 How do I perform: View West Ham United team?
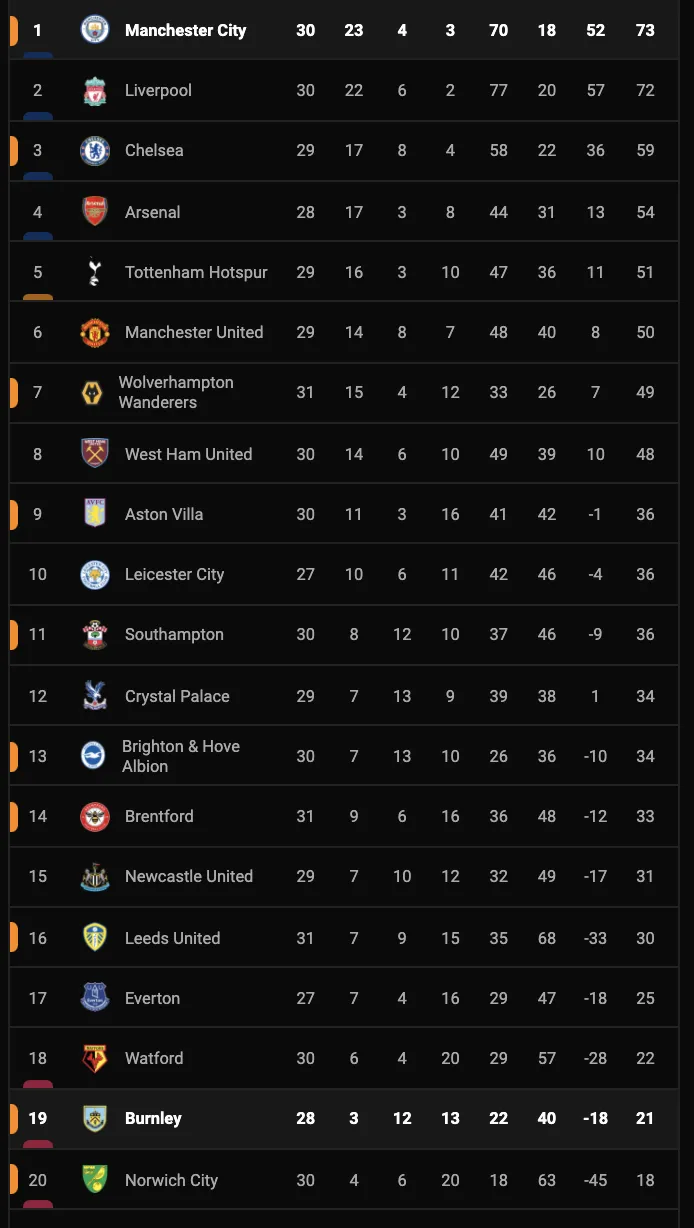pyautogui.click(x=188, y=454)
